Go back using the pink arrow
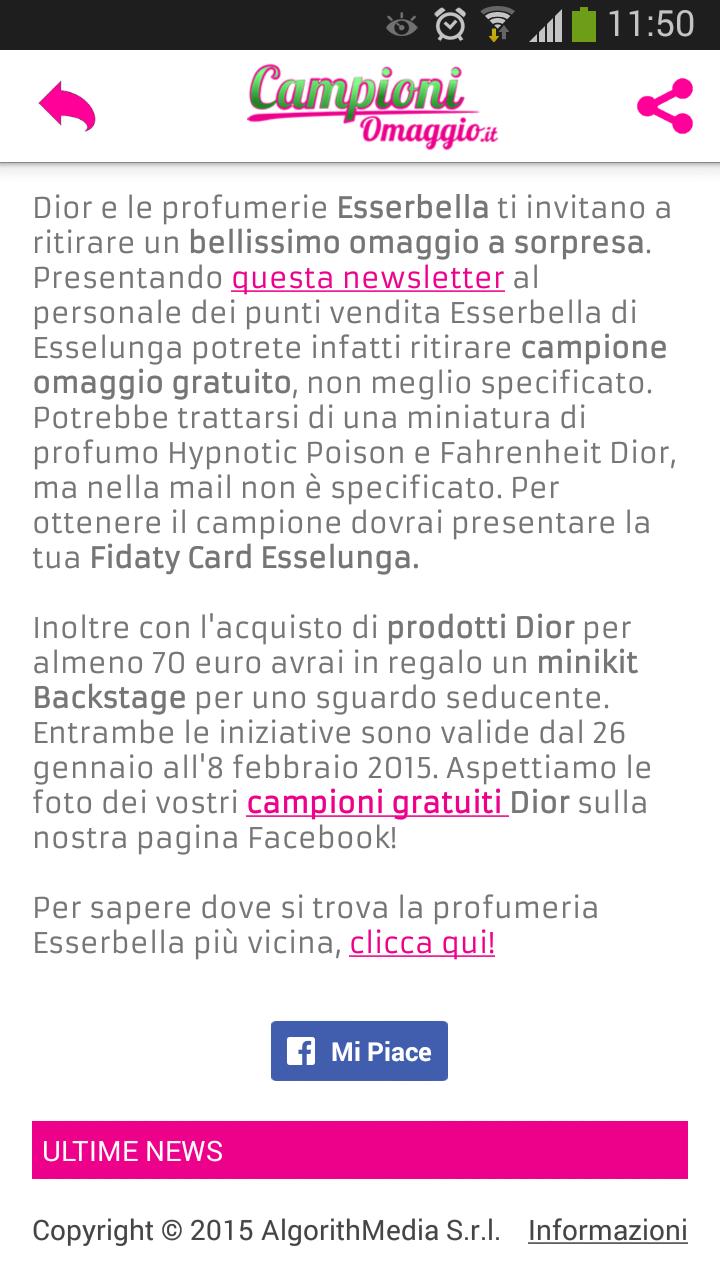The image size is (720, 1280). pyautogui.click(x=67, y=106)
